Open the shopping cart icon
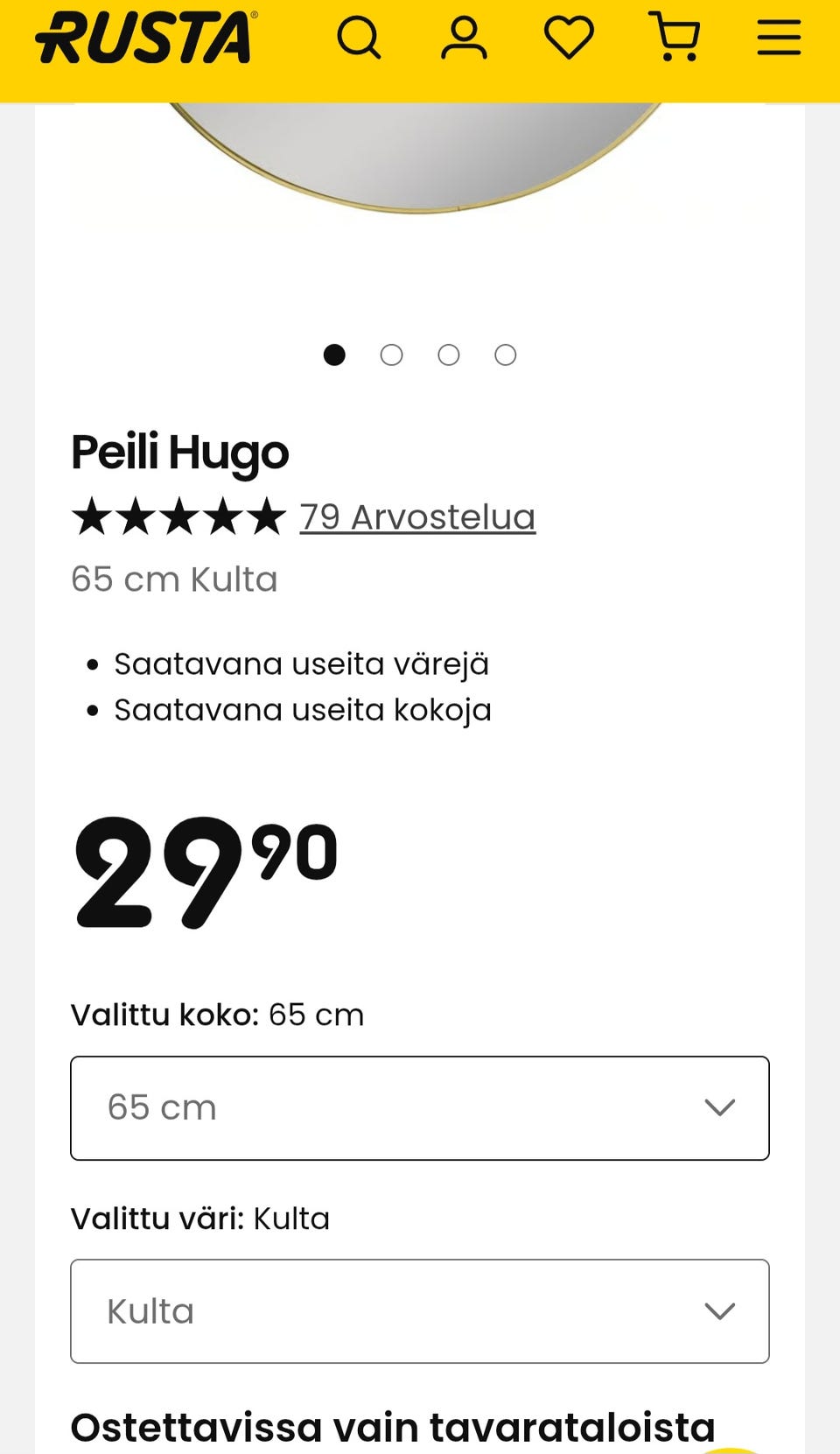840x1454 pixels. (674, 38)
